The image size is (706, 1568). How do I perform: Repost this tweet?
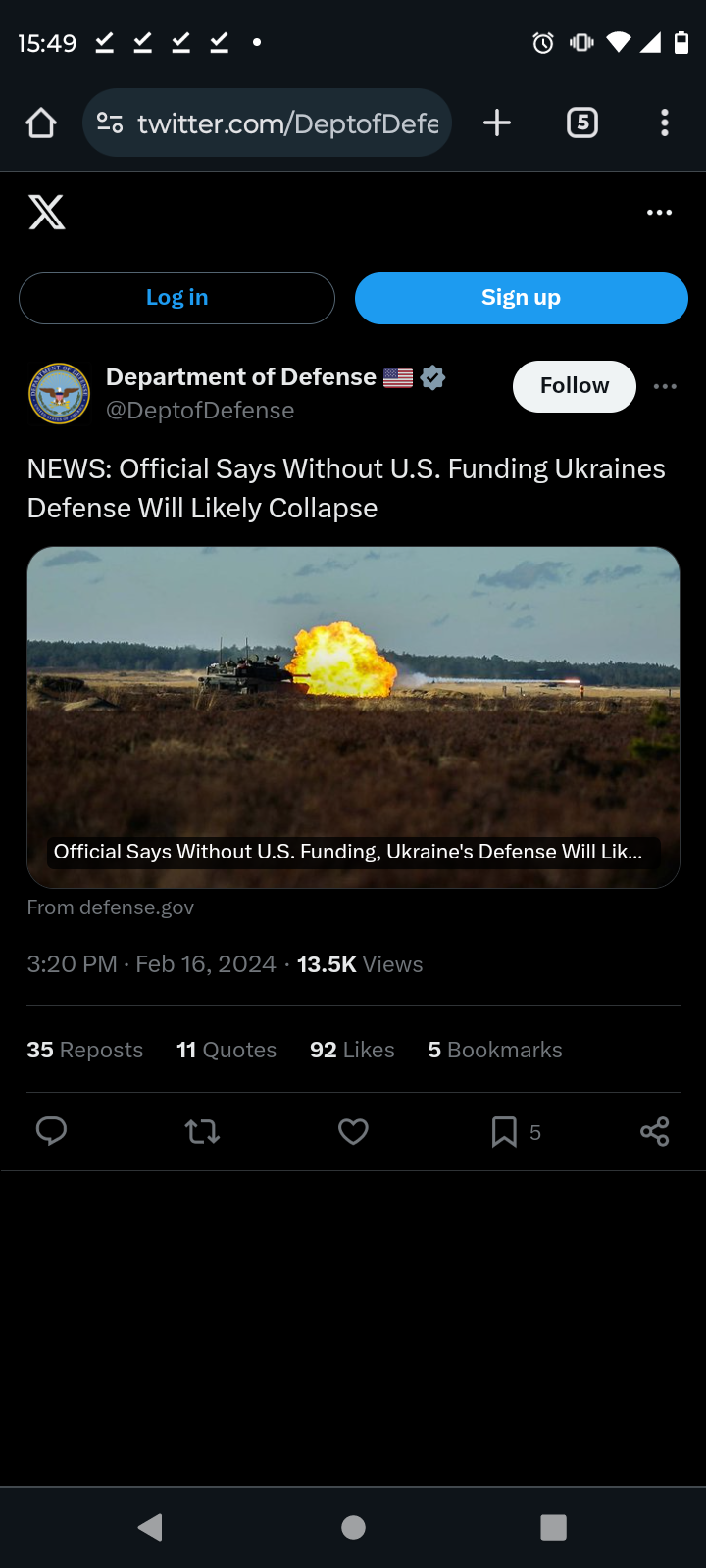[202, 1132]
